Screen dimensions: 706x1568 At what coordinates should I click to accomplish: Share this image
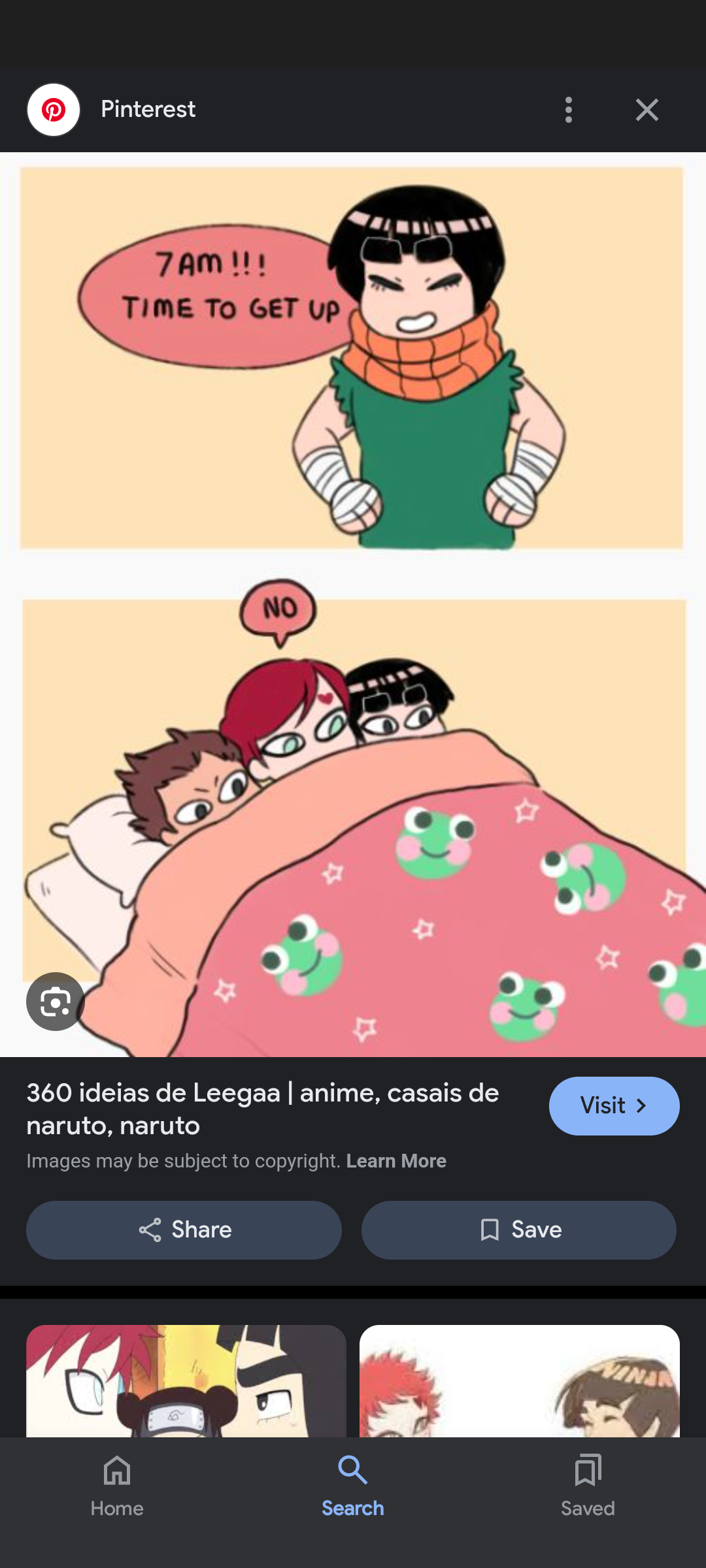click(x=184, y=1230)
